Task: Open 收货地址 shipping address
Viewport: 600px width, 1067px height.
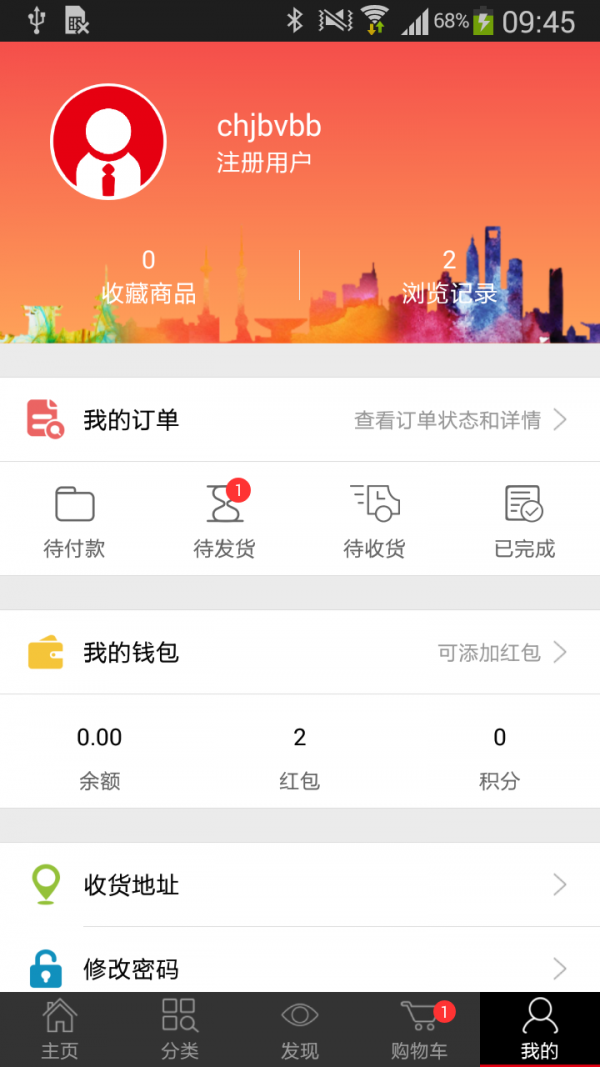Action: pos(300,885)
